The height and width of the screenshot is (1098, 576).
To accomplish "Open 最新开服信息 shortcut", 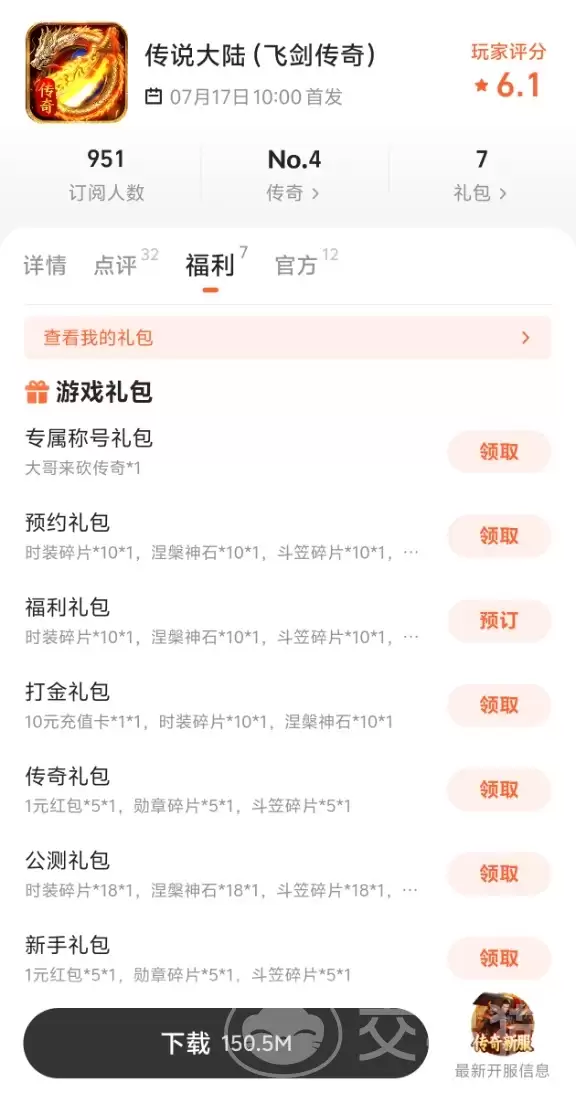I will click(x=502, y=1036).
